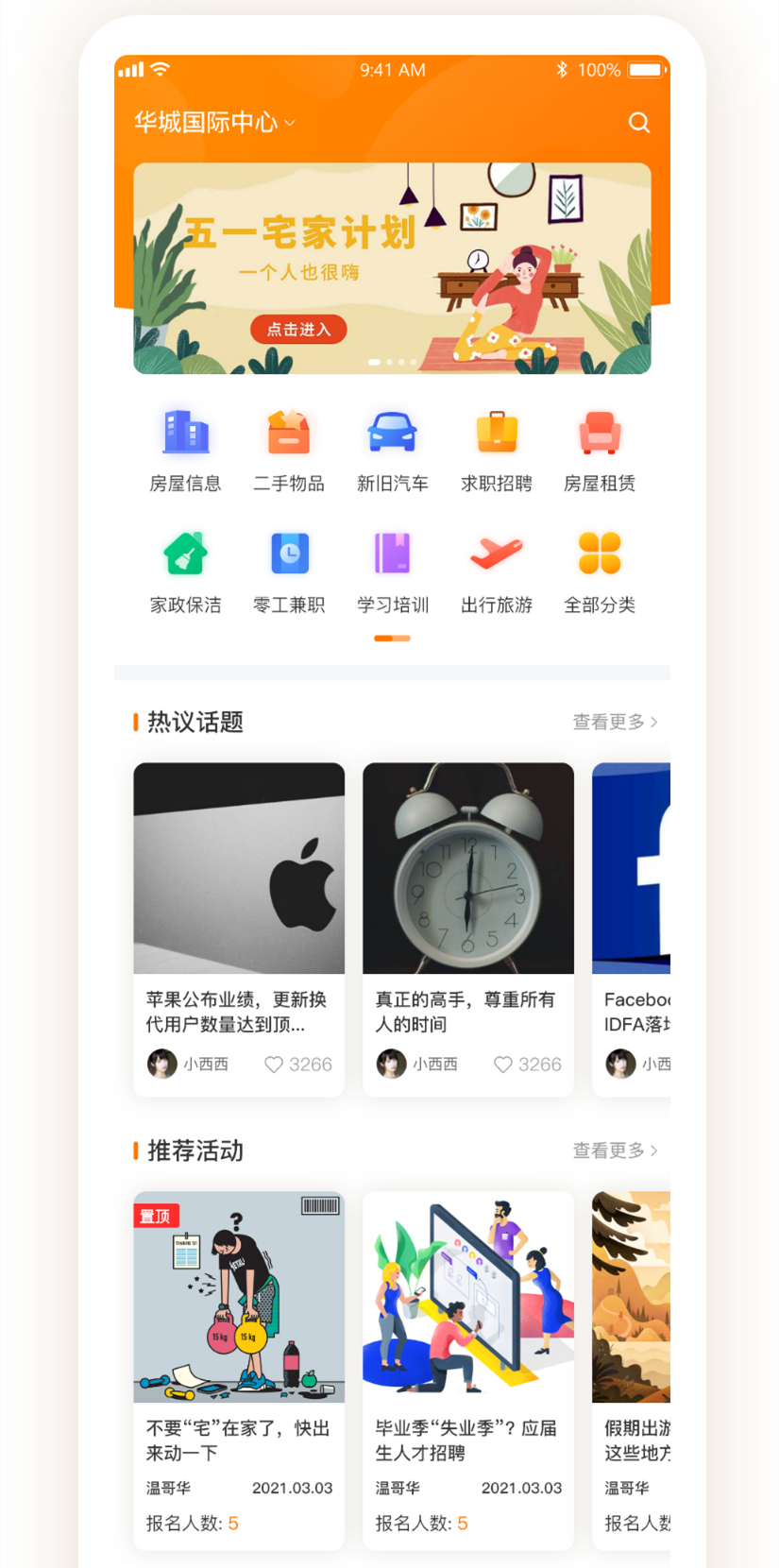779x1568 pixels.
Task: Open the 零工兼职 category
Action: click(x=289, y=571)
